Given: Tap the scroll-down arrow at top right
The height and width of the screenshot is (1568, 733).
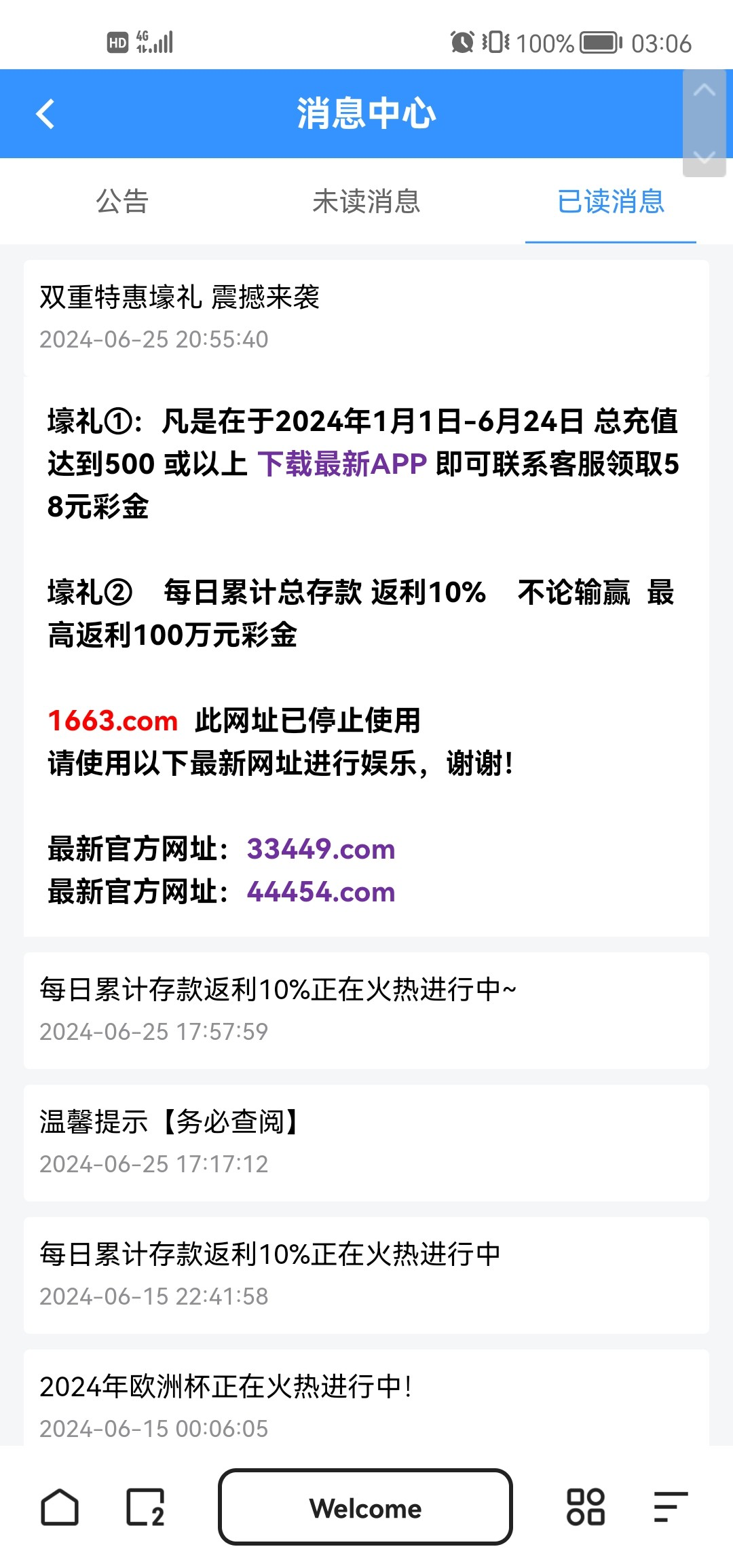Looking at the screenshot, I should pyautogui.click(x=704, y=157).
